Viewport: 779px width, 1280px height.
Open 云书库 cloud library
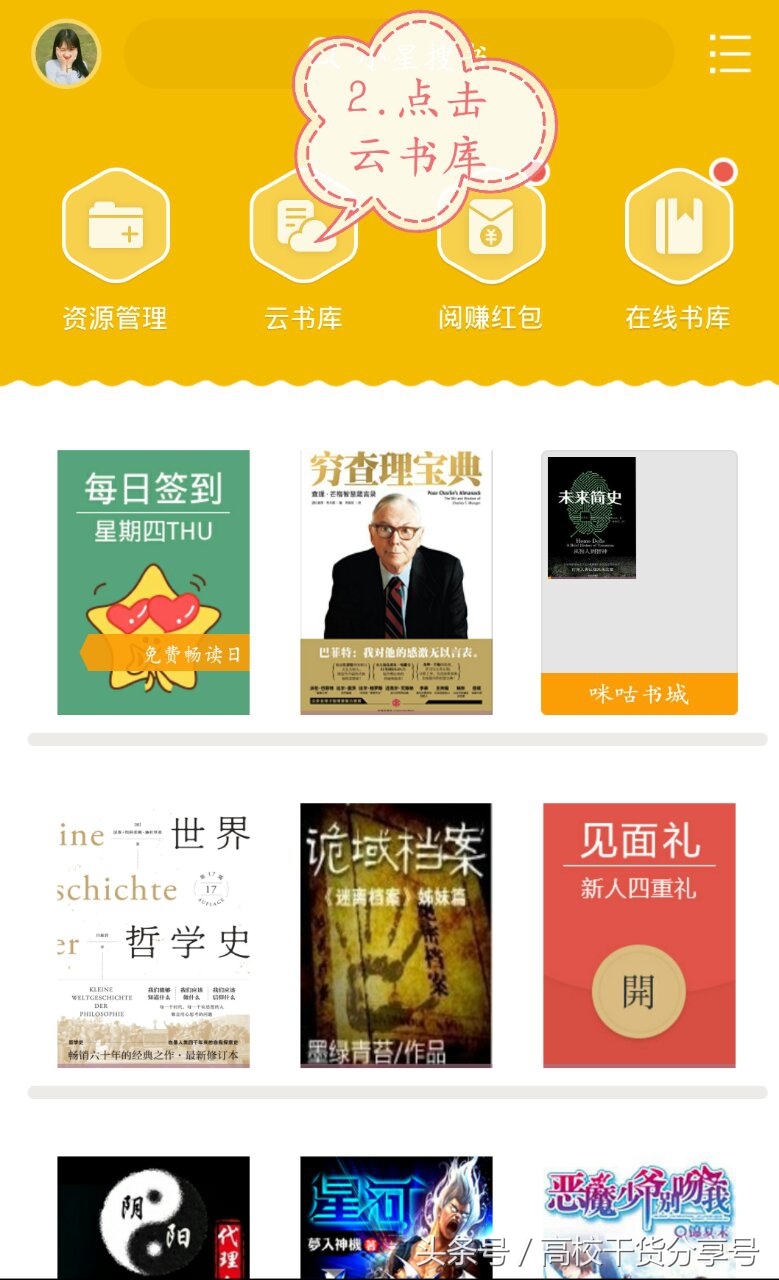[x=303, y=249]
